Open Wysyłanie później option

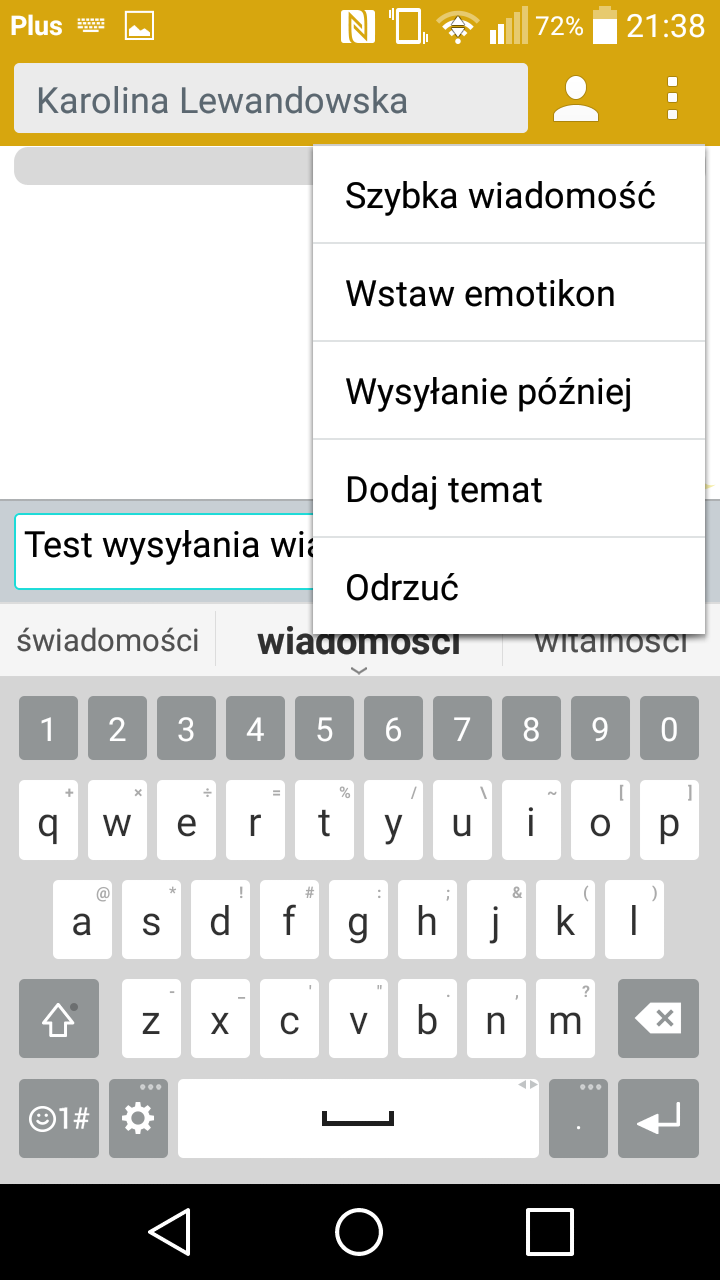coord(509,391)
